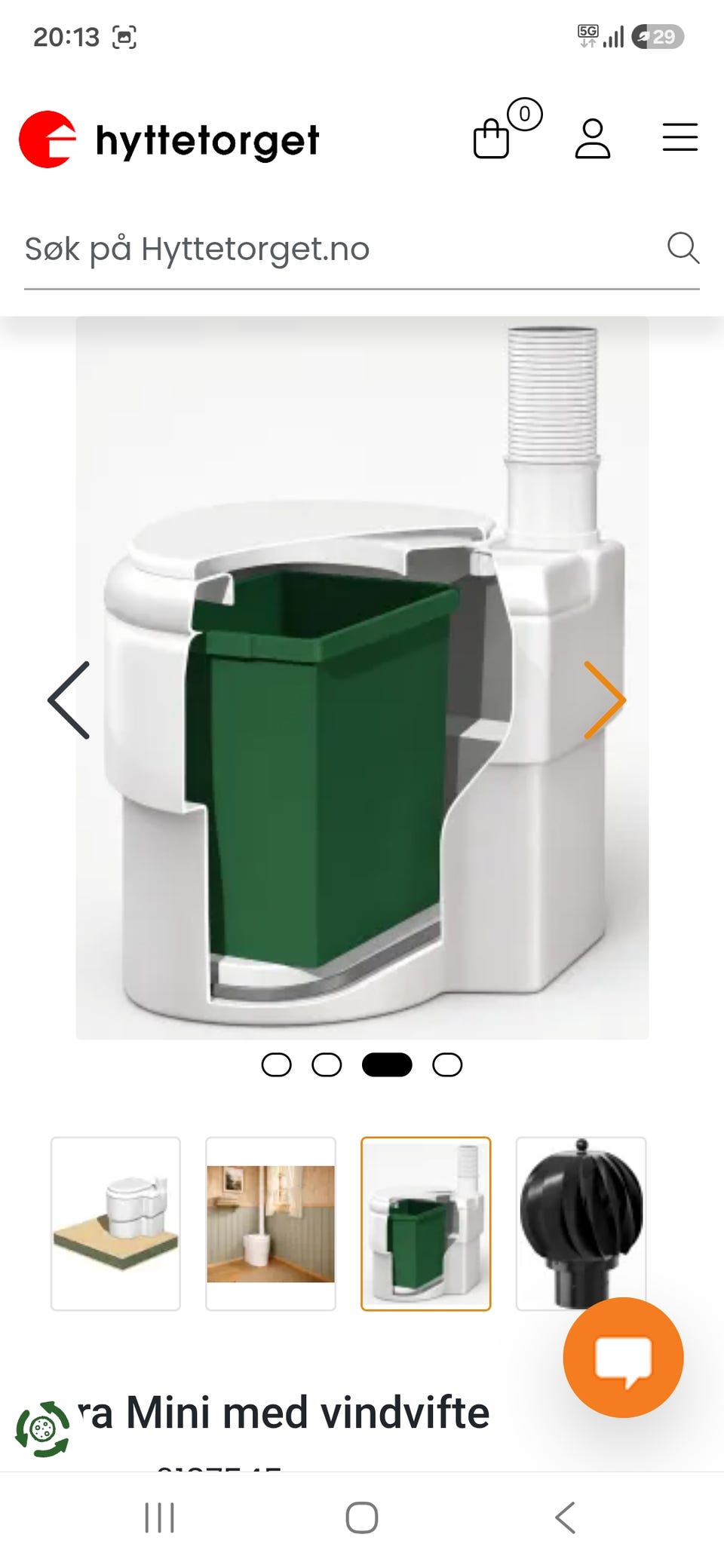Show the previous product image

pos(69,700)
